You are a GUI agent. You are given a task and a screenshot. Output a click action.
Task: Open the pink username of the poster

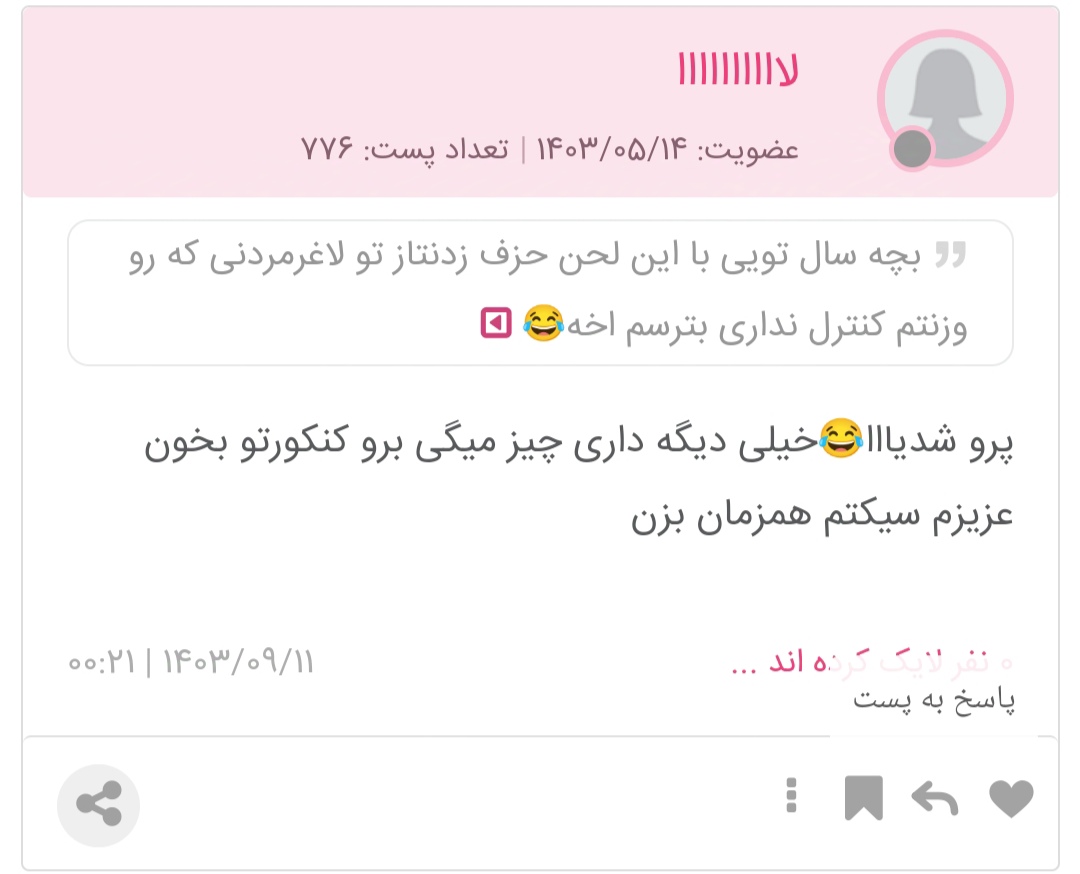pos(738,72)
